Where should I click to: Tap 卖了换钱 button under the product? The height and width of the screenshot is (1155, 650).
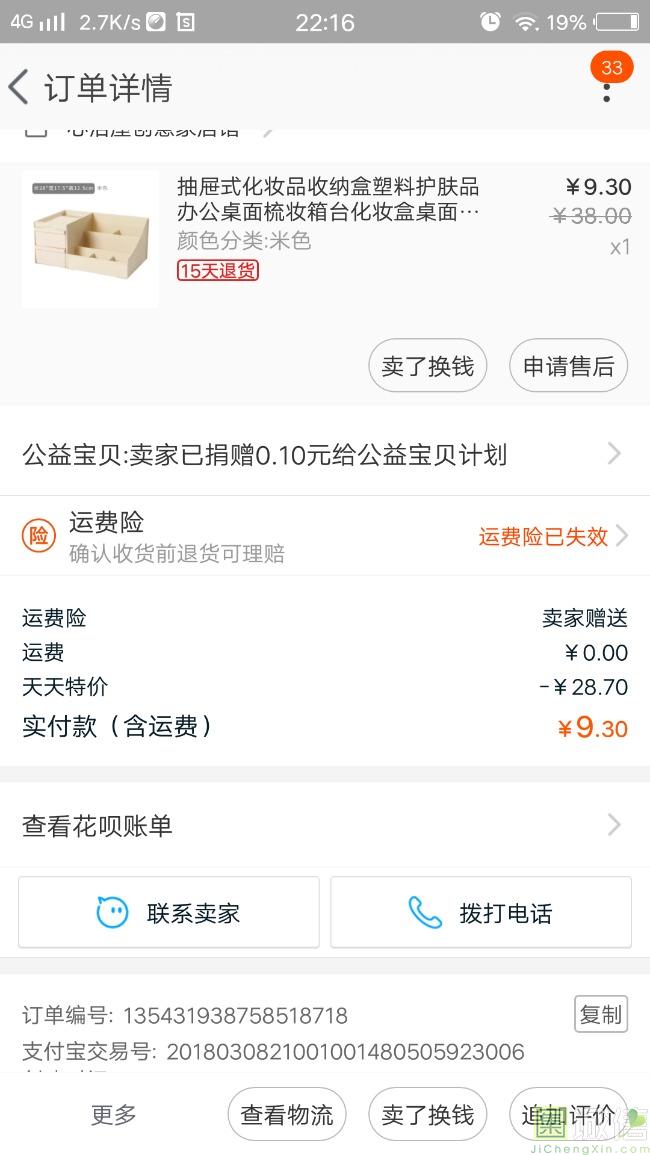pyautogui.click(x=427, y=366)
